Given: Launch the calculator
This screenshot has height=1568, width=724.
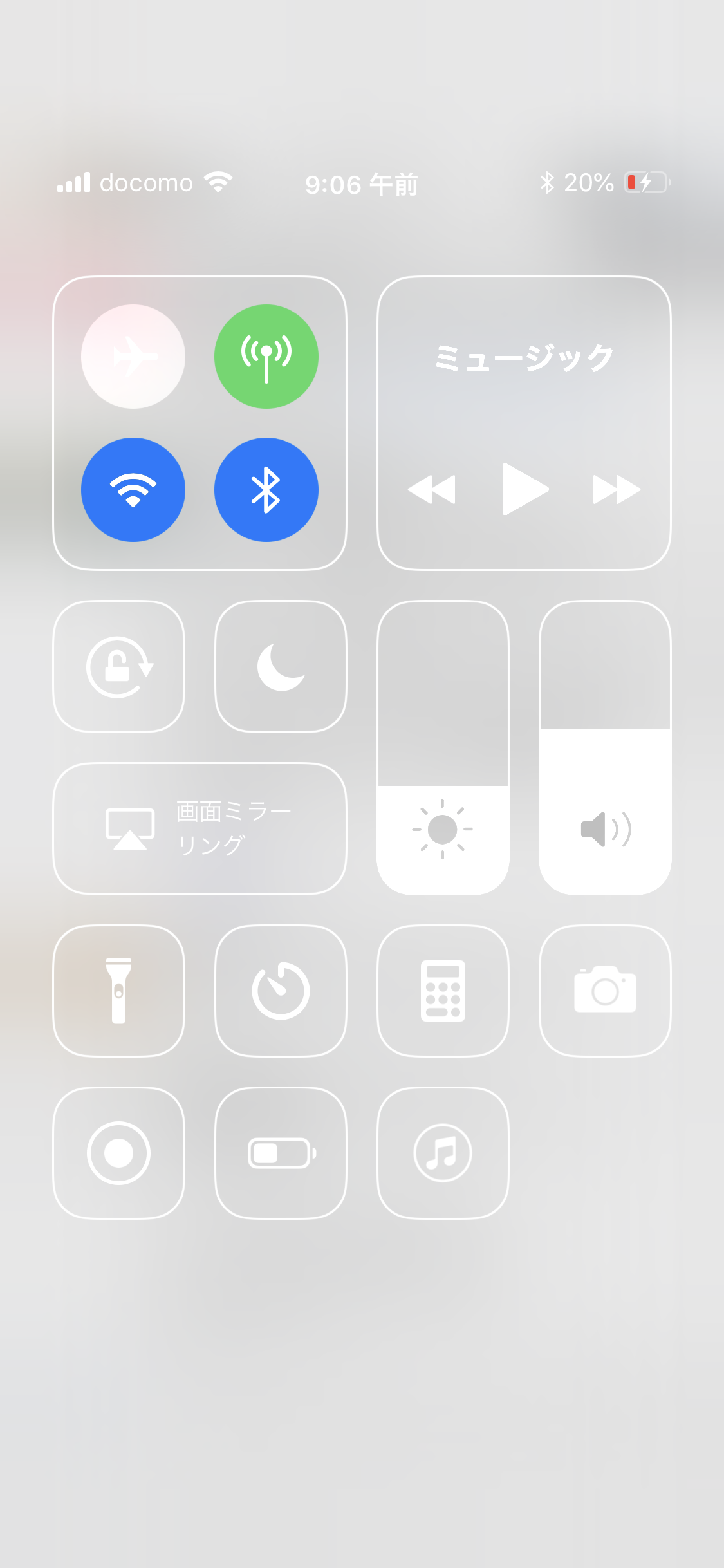Looking at the screenshot, I should (x=443, y=991).
